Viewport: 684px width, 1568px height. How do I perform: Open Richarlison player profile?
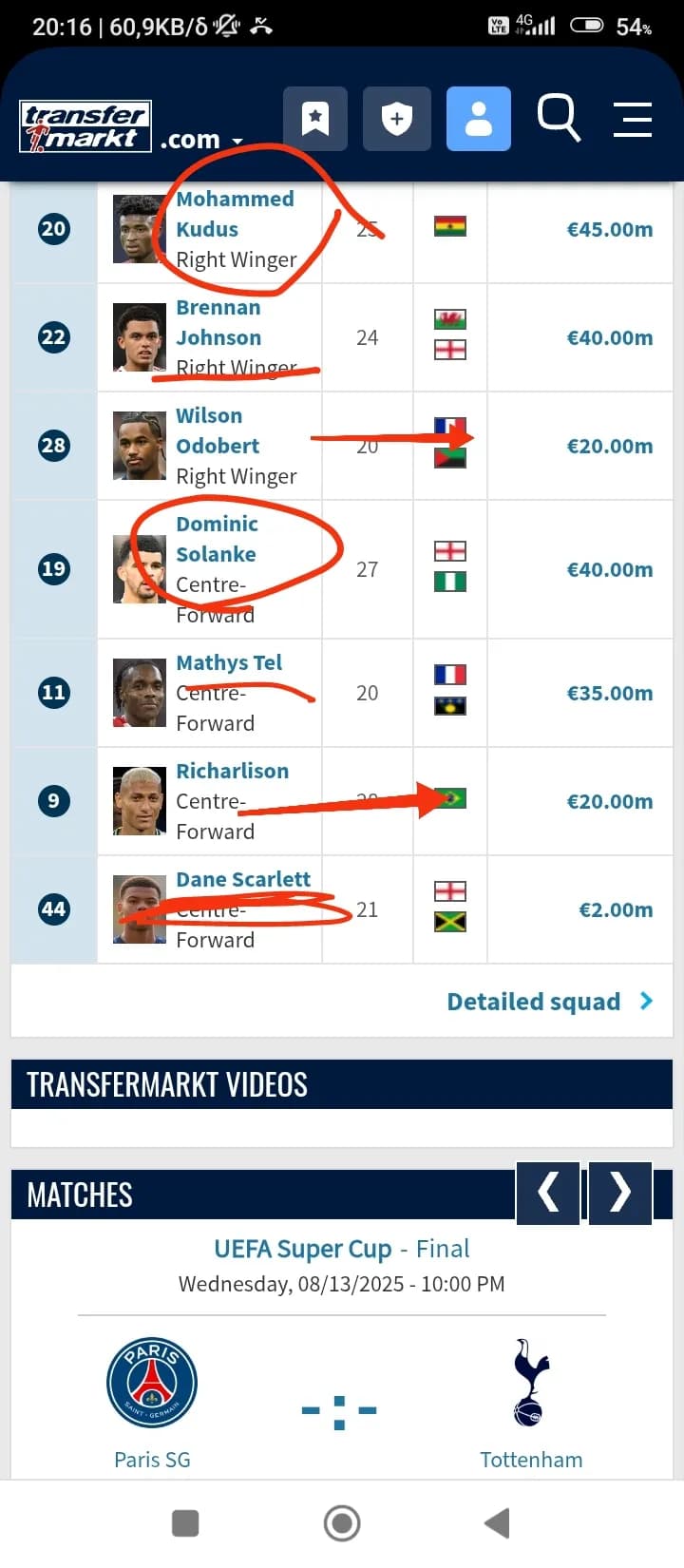(x=233, y=771)
